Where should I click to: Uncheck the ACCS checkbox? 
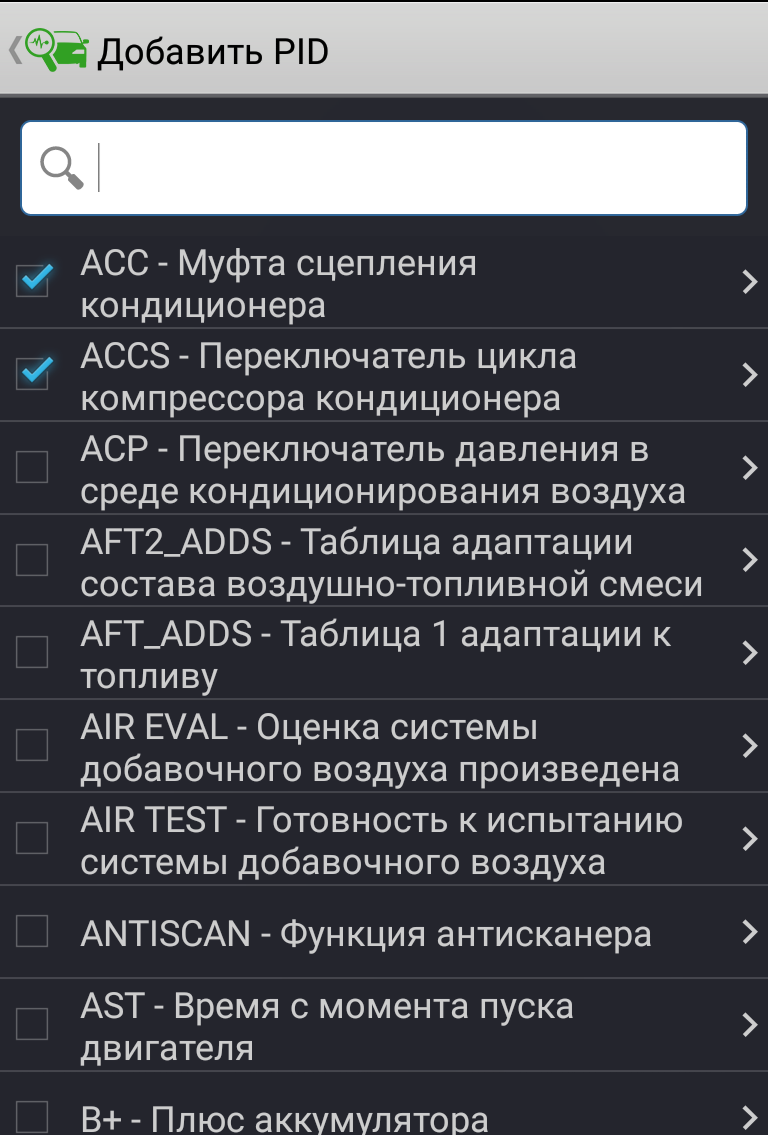point(33,374)
